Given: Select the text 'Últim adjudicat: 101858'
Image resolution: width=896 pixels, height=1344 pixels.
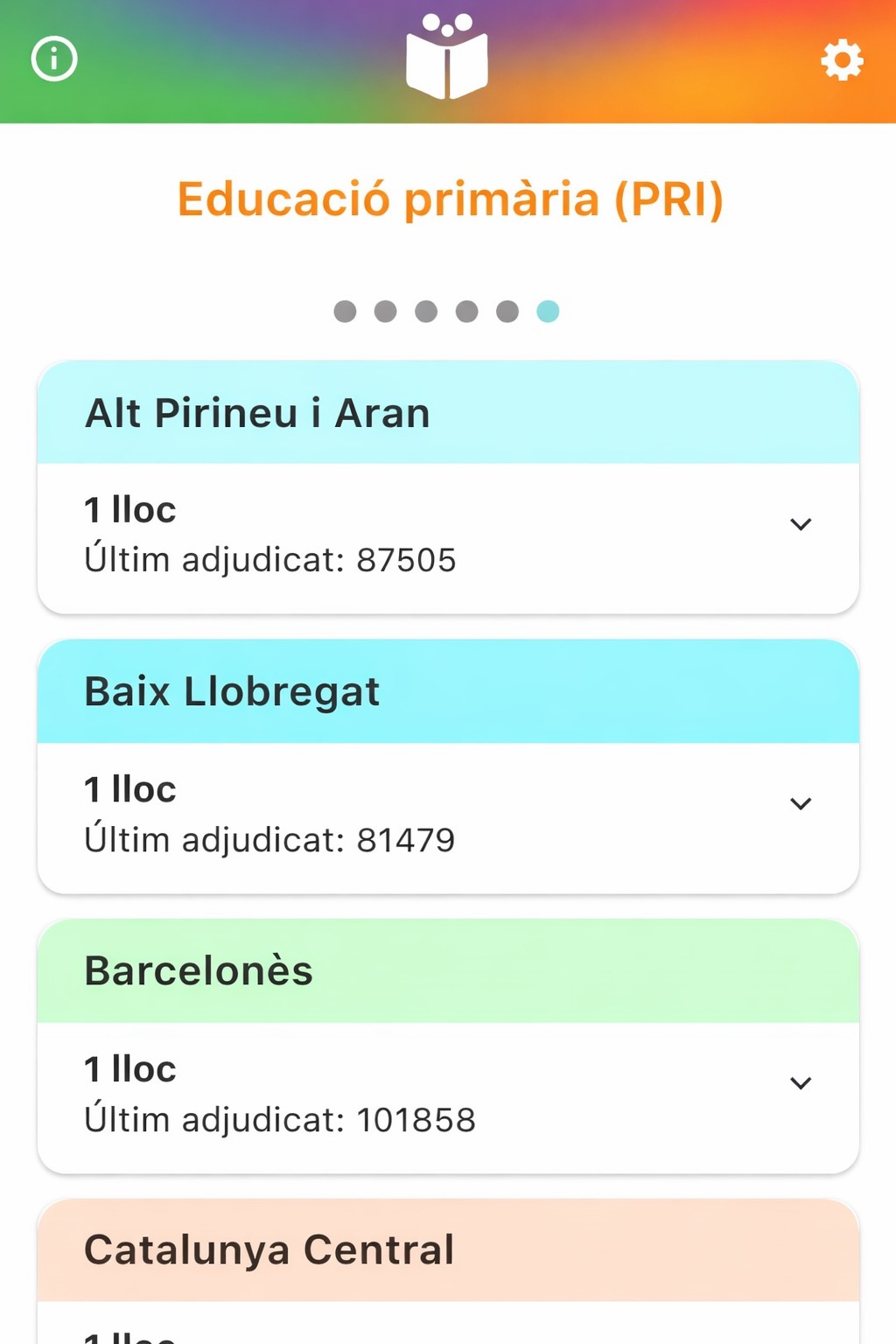Looking at the screenshot, I should (280, 1119).
